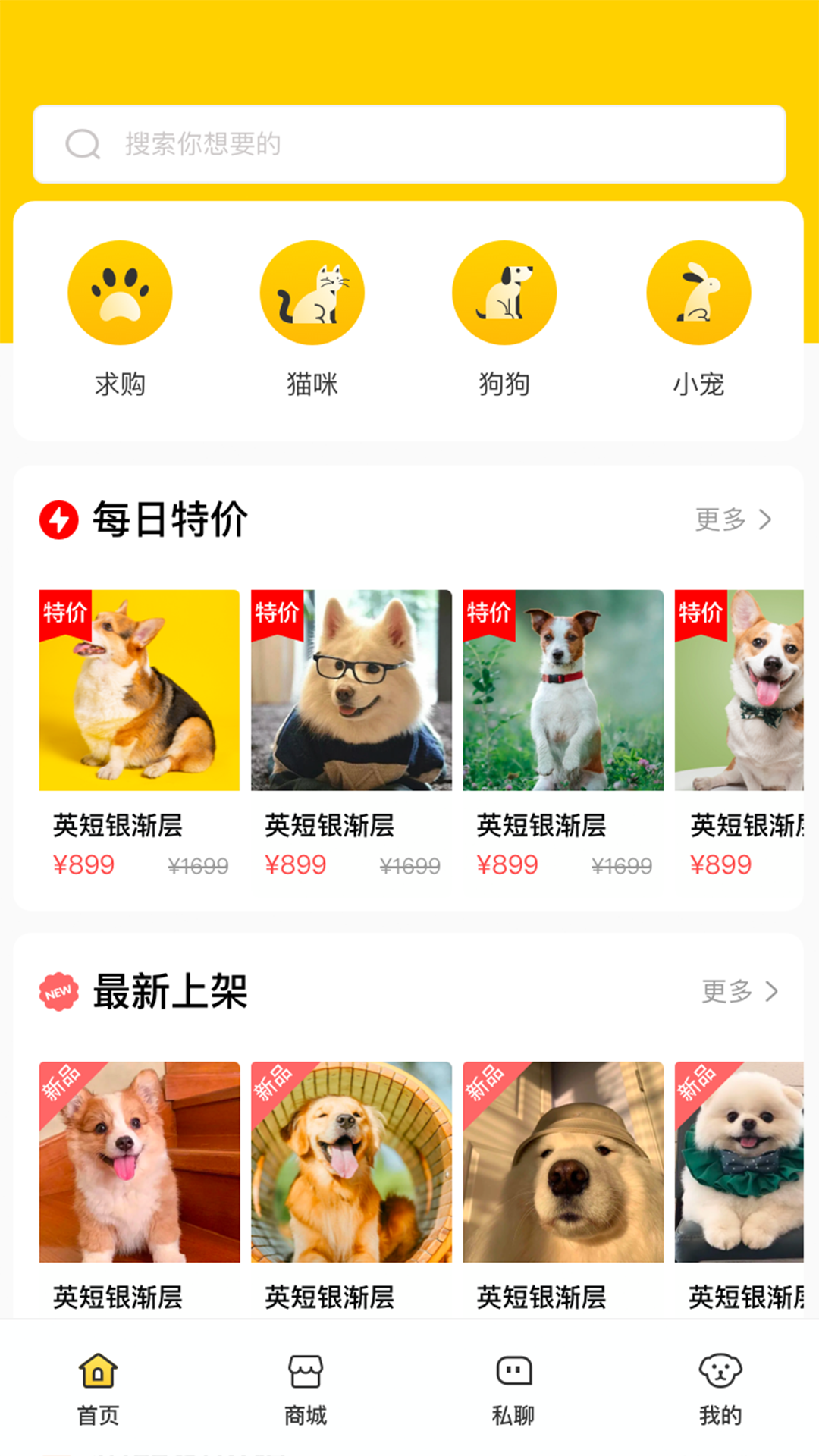Open the 猫咪 cat category
Image resolution: width=819 pixels, height=1456 pixels.
312,292
